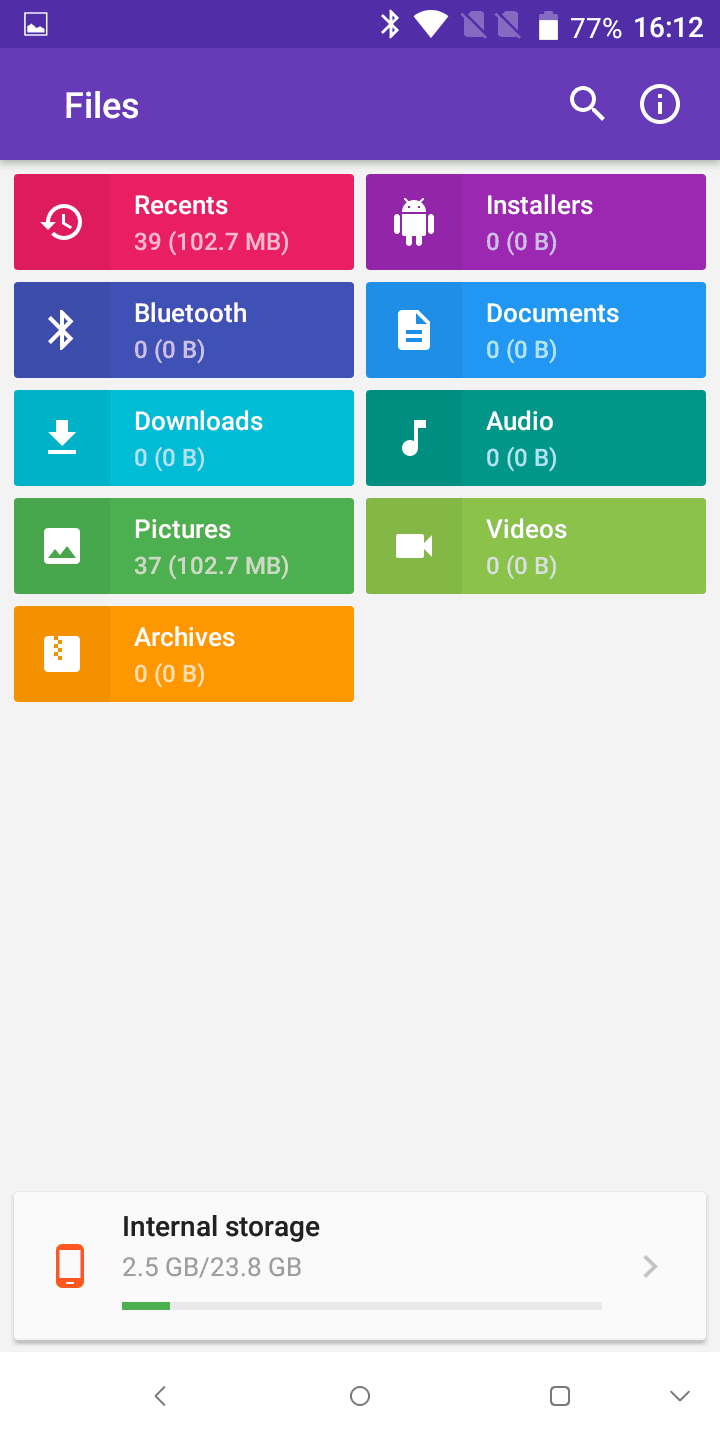720x1440 pixels.
Task: Open the info icon in the app bar
Action: coord(660,104)
